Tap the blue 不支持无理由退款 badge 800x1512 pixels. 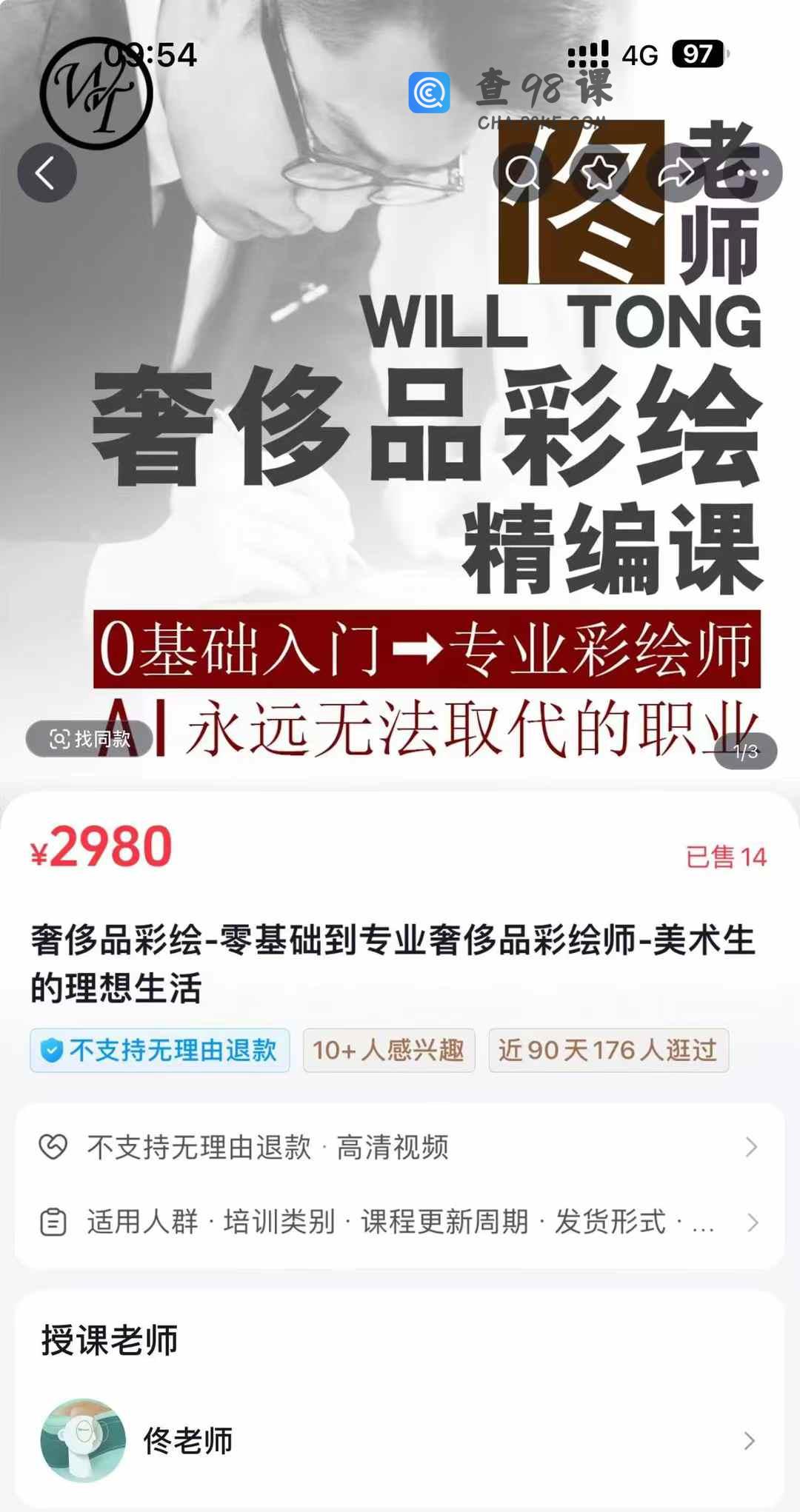tap(160, 1050)
